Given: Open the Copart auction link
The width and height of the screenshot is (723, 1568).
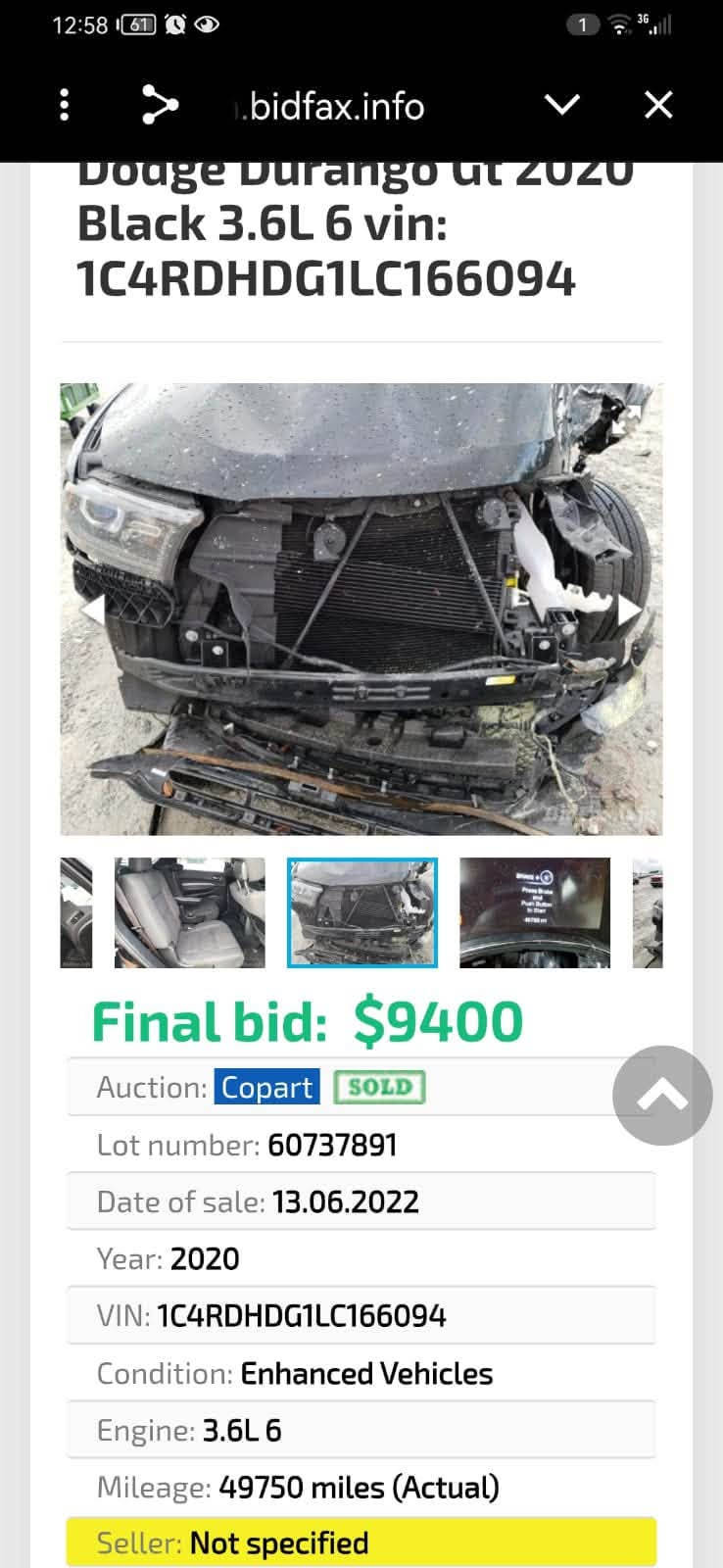Looking at the screenshot, I should pos(266,1087).
